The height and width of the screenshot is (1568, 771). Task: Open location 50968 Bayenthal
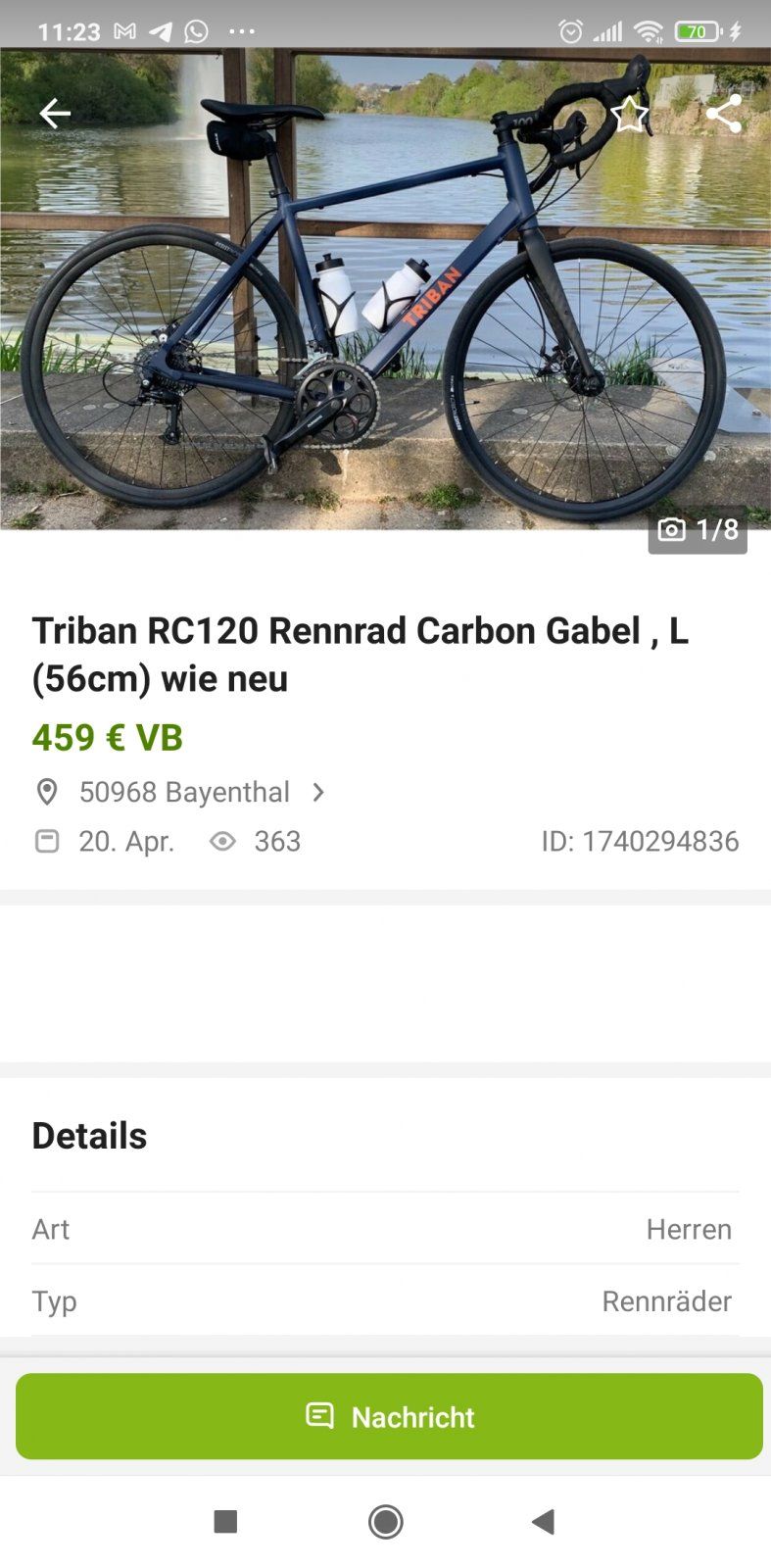point(184,792)
